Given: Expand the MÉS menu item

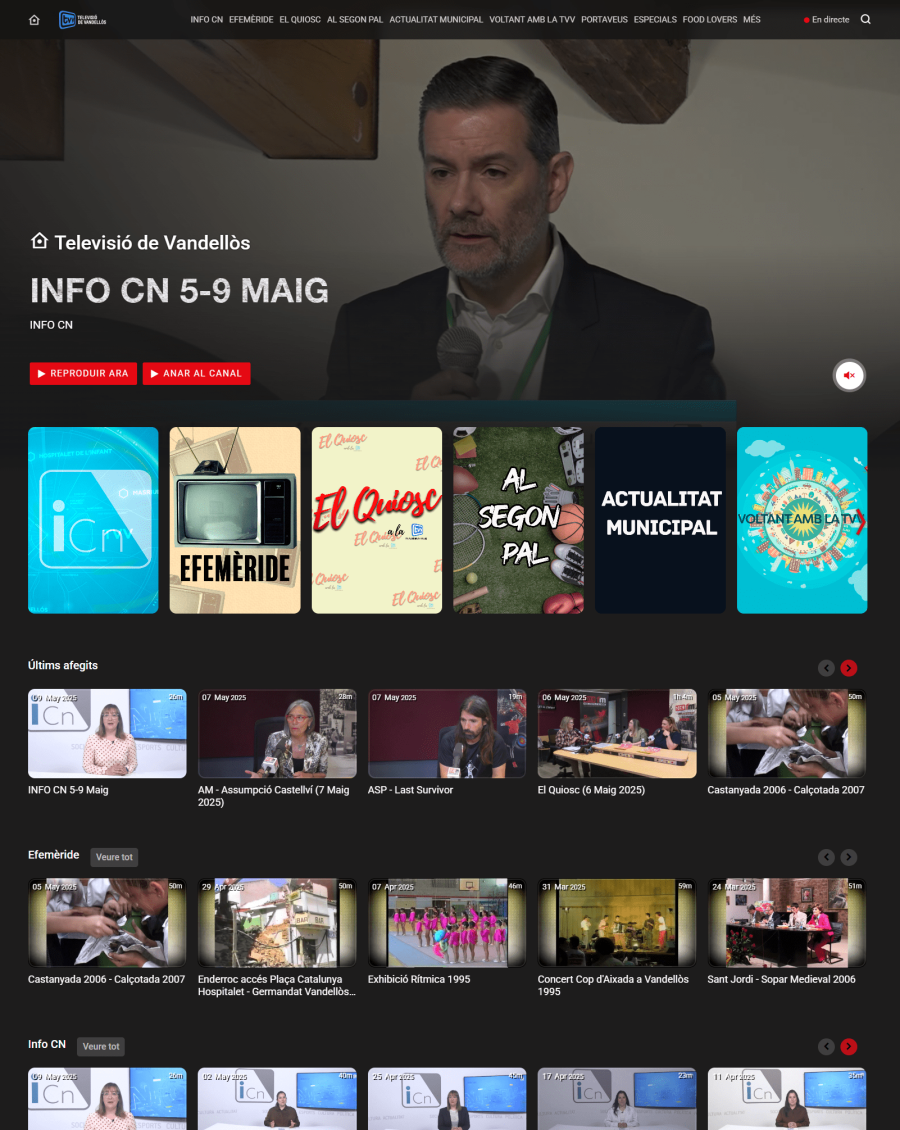Looking at the screenshot, I should tap(752, 19).
